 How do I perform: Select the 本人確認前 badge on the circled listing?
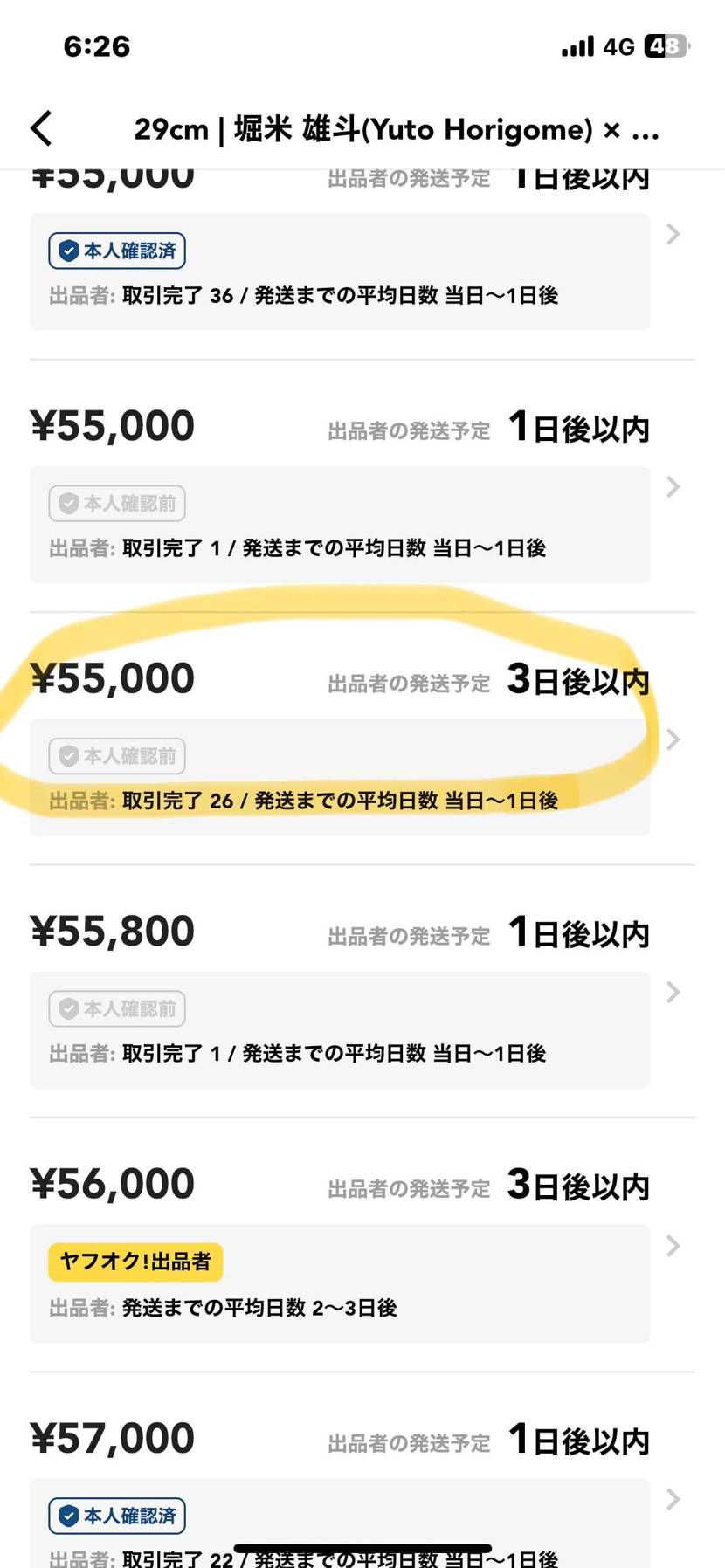(x=116, y=756)
